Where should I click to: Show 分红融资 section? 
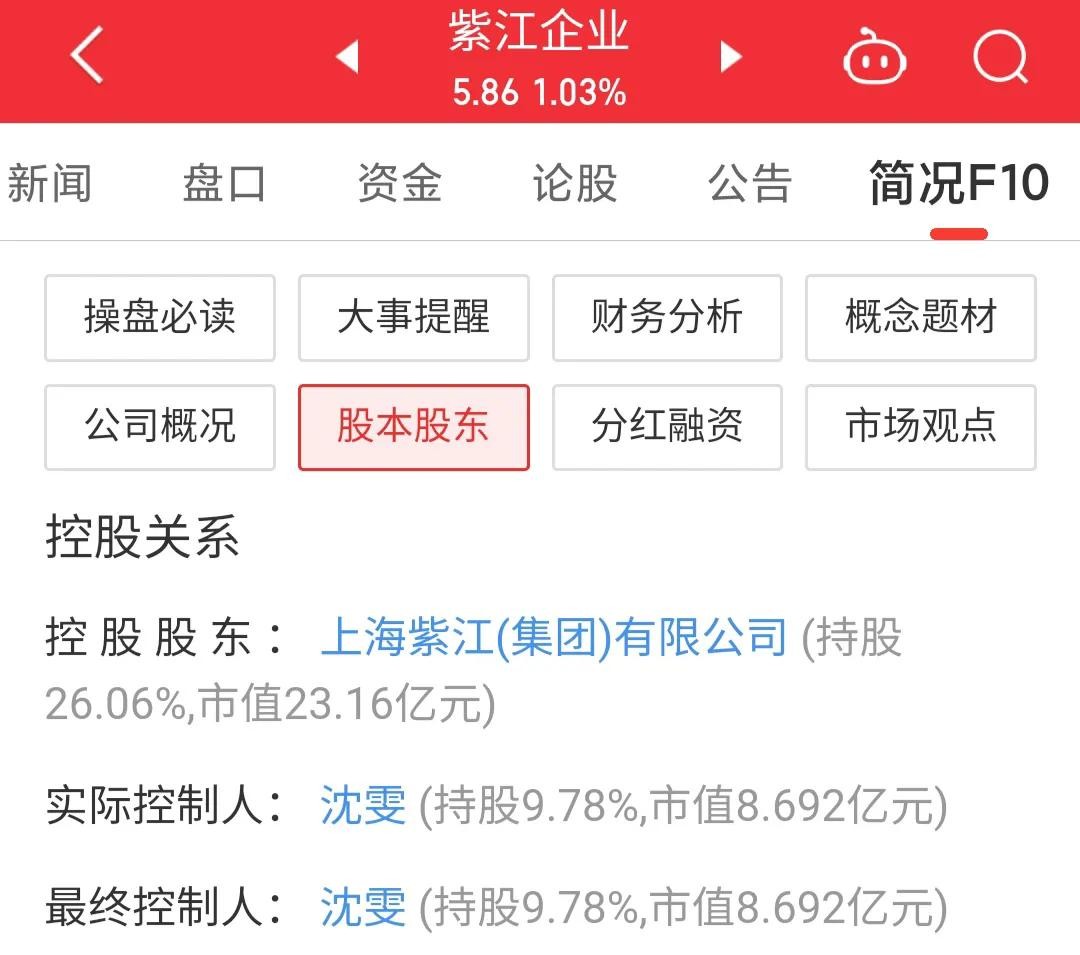667,427
